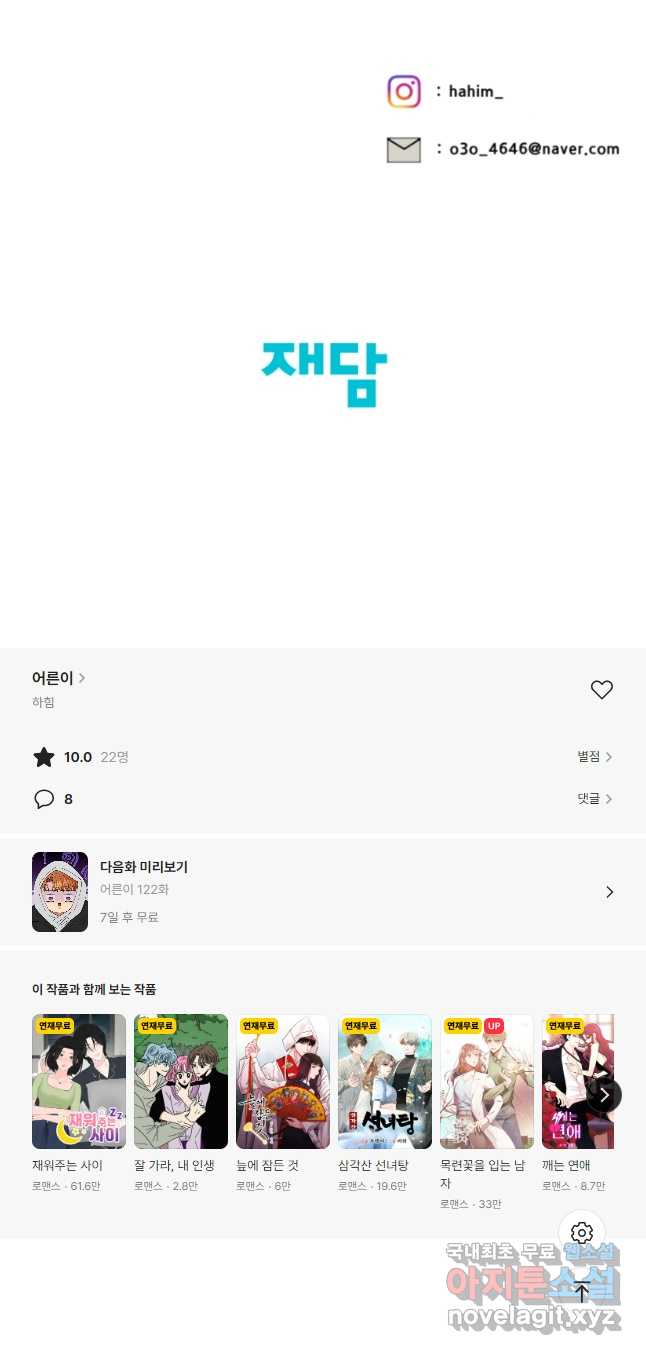Like this webtoon with the heart icon
This screenshot has height=1355, width=646.
601,690
